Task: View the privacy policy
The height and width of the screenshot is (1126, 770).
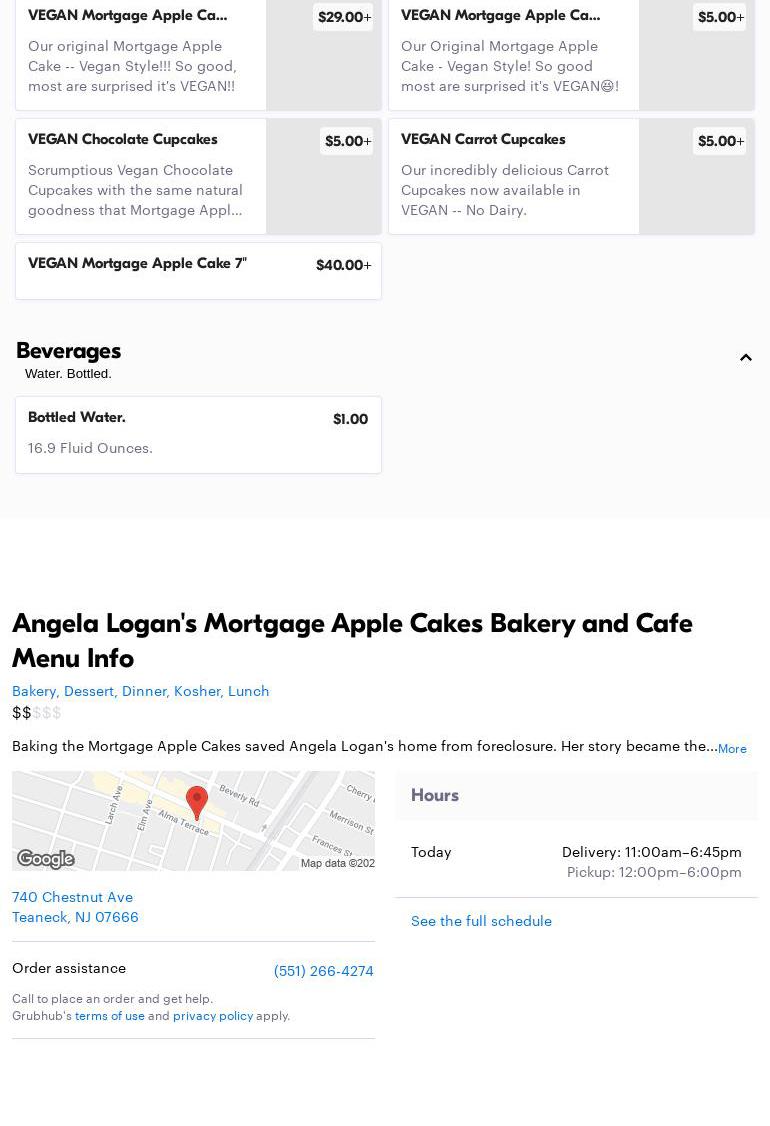Action: 213,1016
